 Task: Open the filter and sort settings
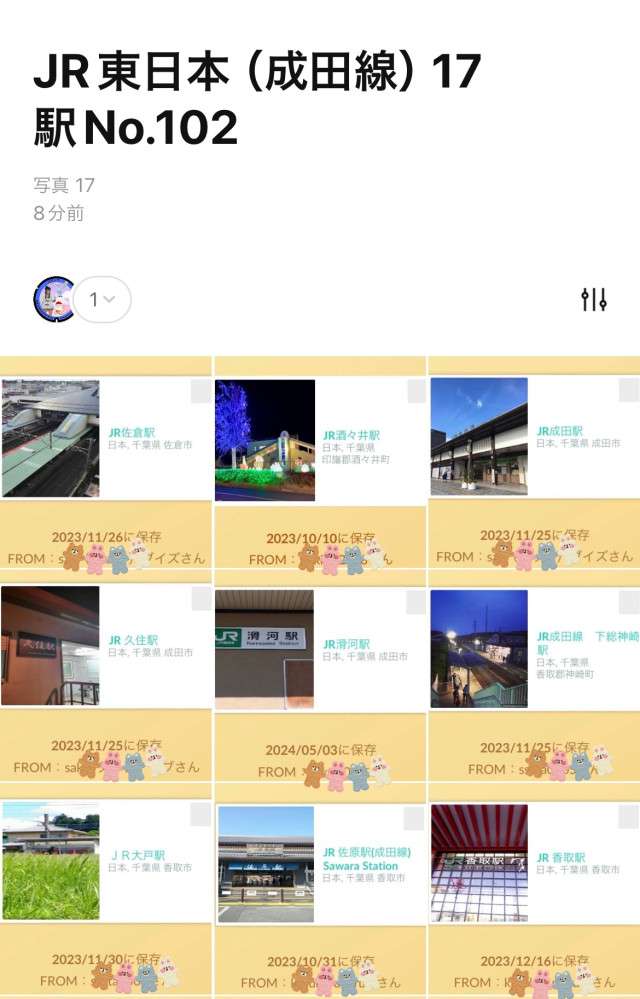tap(594, 299)
